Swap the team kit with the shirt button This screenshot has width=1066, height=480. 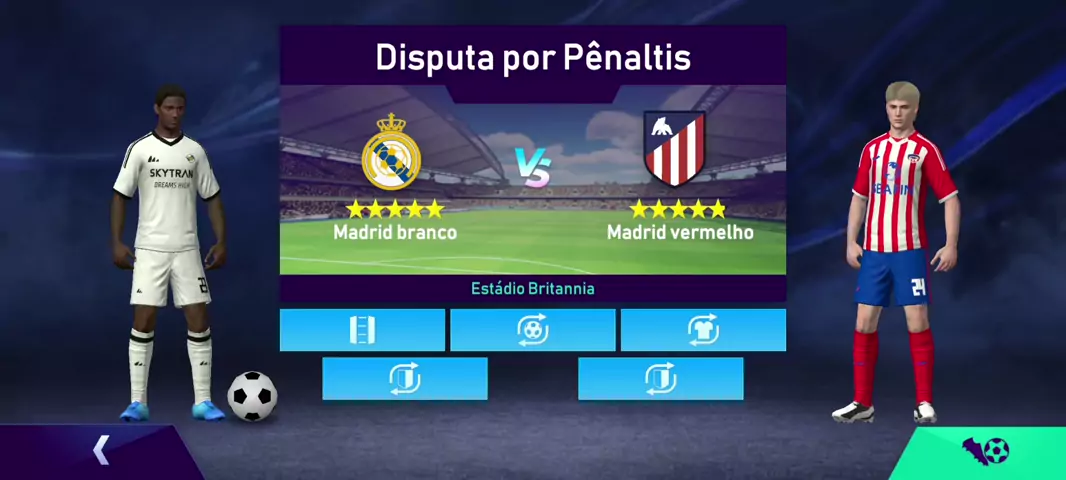pyautogui.click(x=703, y=330)
